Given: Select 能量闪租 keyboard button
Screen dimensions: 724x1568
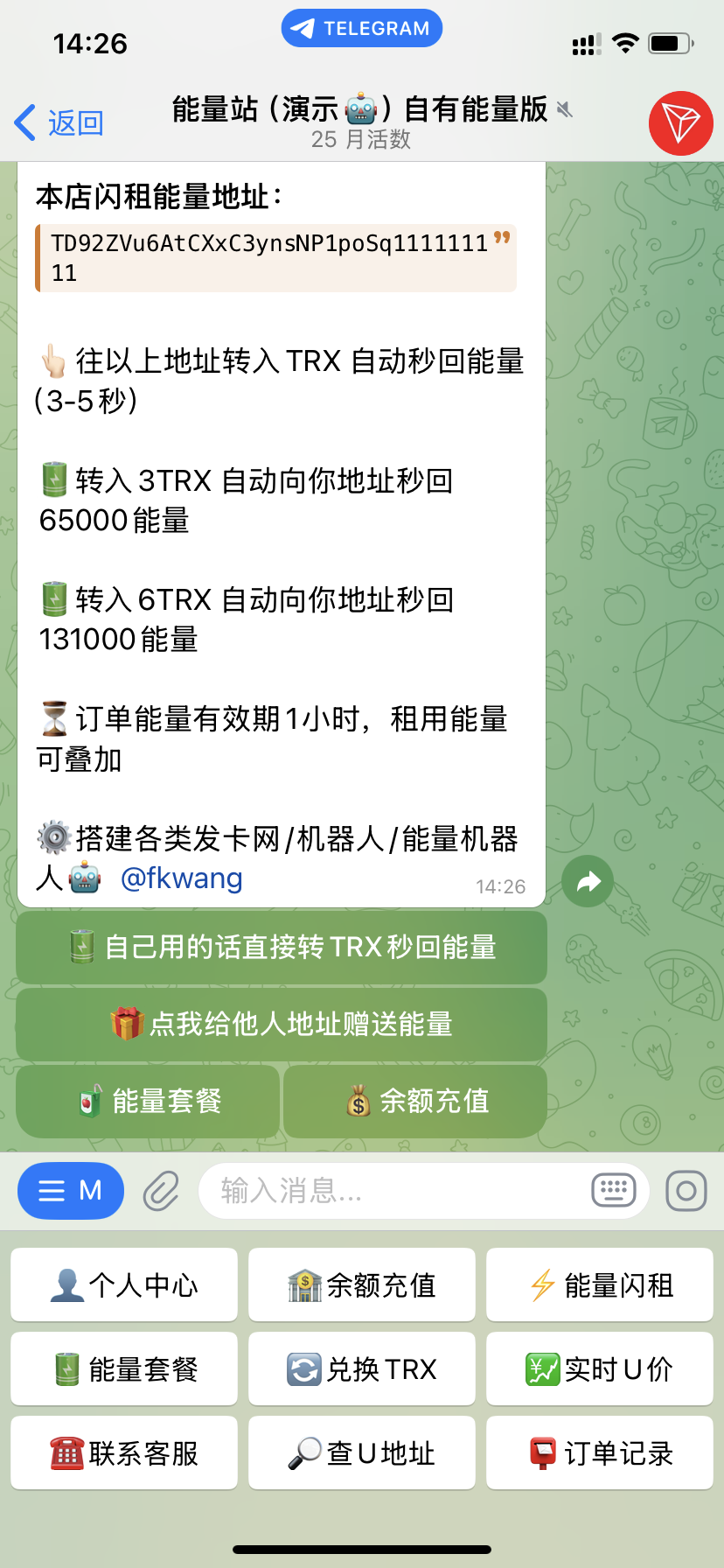Looking at the screenshot, I should [x=600, y=1284].
